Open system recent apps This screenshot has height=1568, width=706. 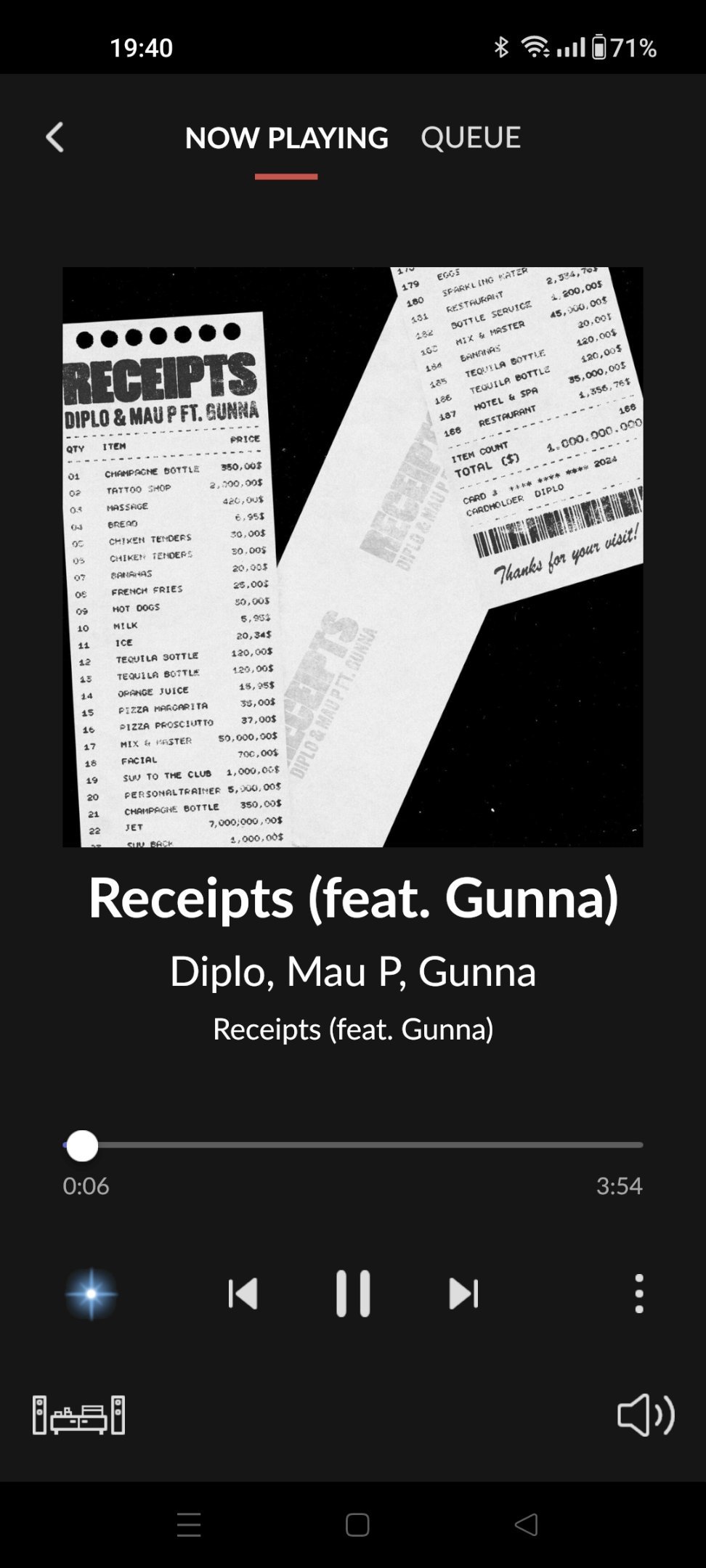pyautogui.click(x=189, y=1524)
